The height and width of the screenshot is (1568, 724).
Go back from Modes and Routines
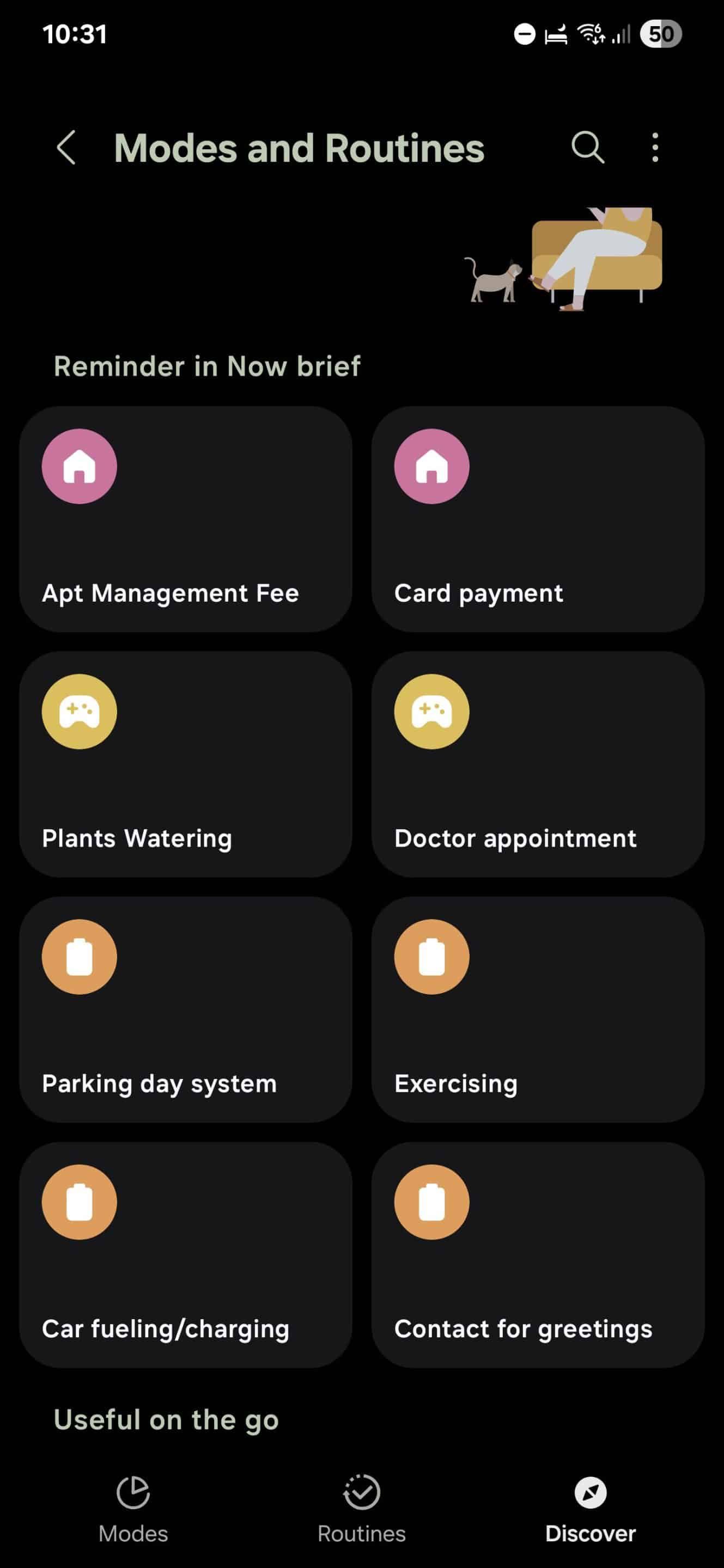(66, 148)
